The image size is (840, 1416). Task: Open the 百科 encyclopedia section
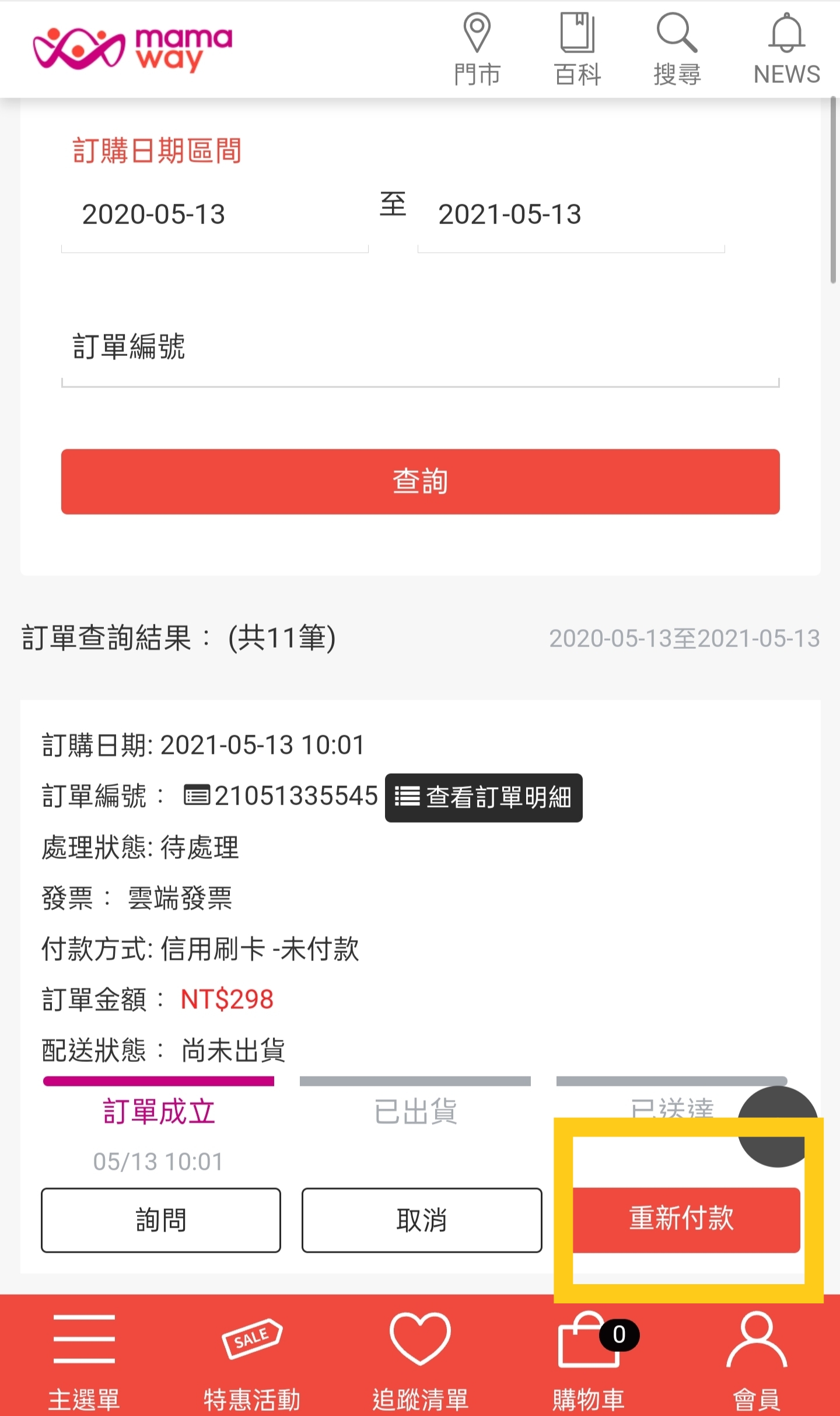[577, 50]
